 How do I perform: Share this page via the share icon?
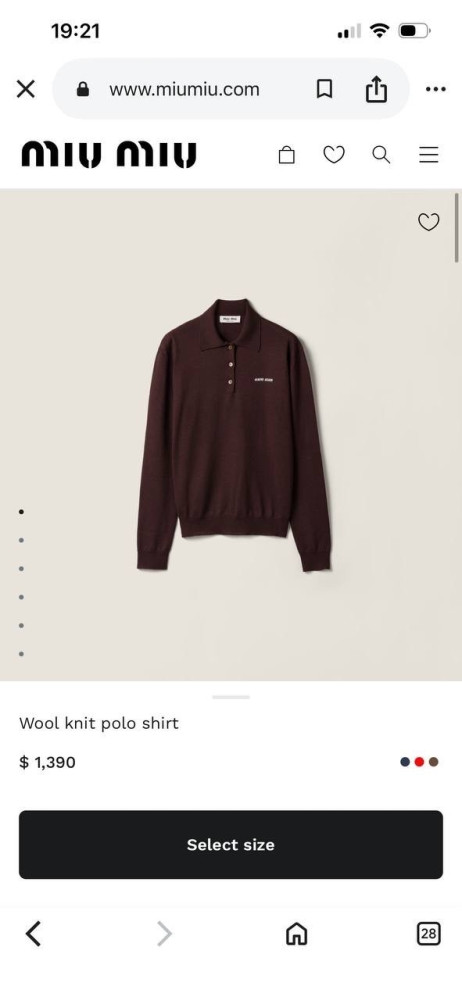pyautogui.click(x=376, y=89)
